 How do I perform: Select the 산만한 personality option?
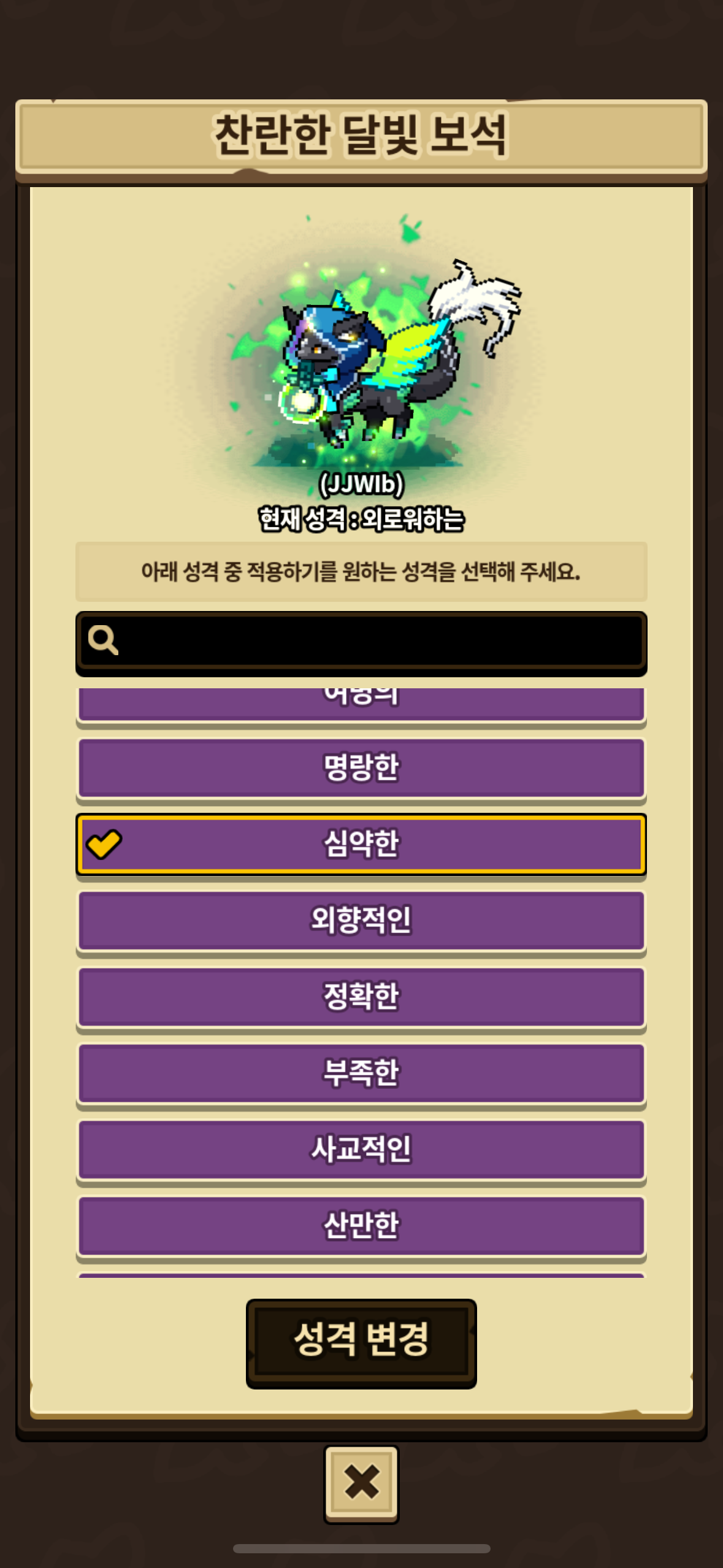361,1225
